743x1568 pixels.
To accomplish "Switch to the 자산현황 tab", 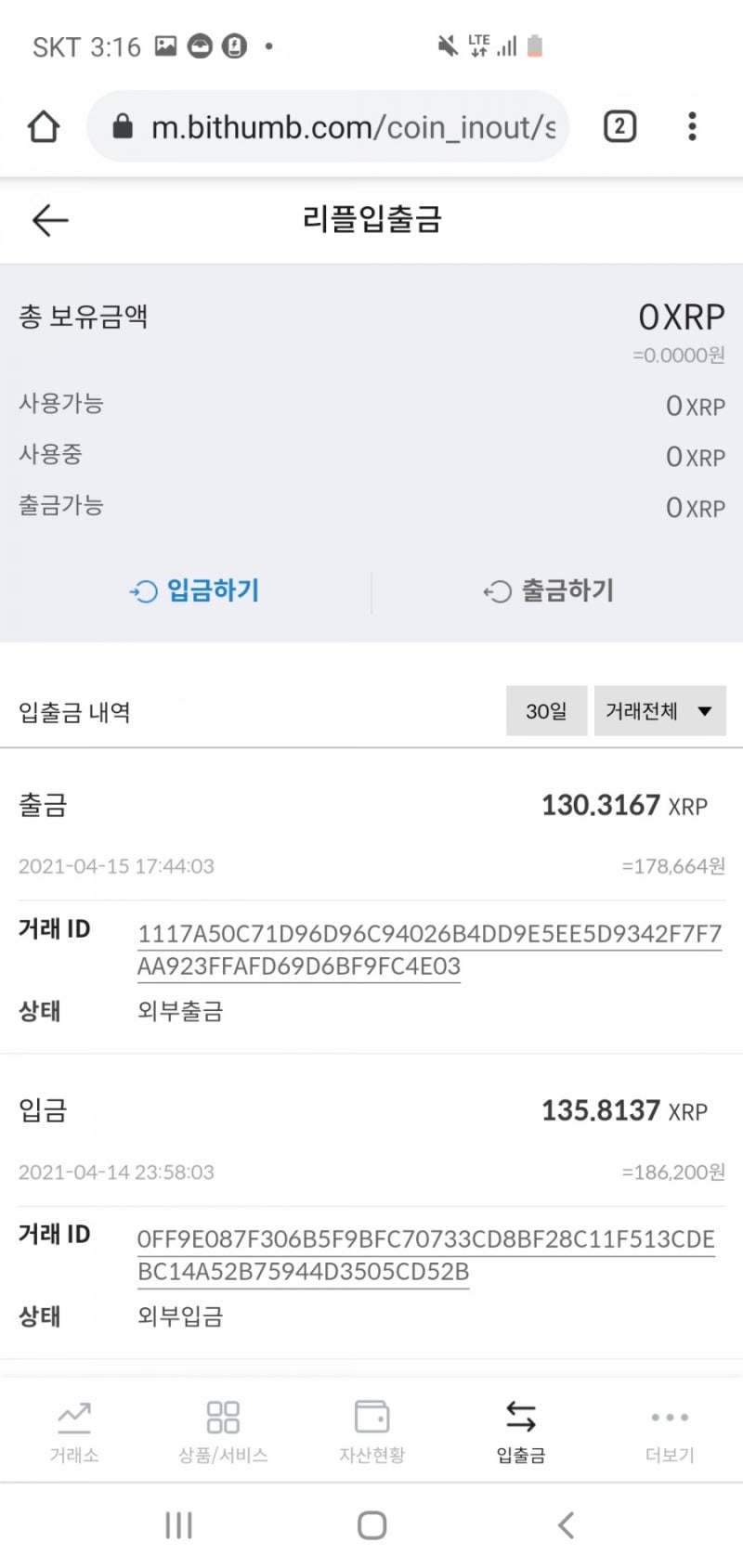I will (x=371, y=1431).
